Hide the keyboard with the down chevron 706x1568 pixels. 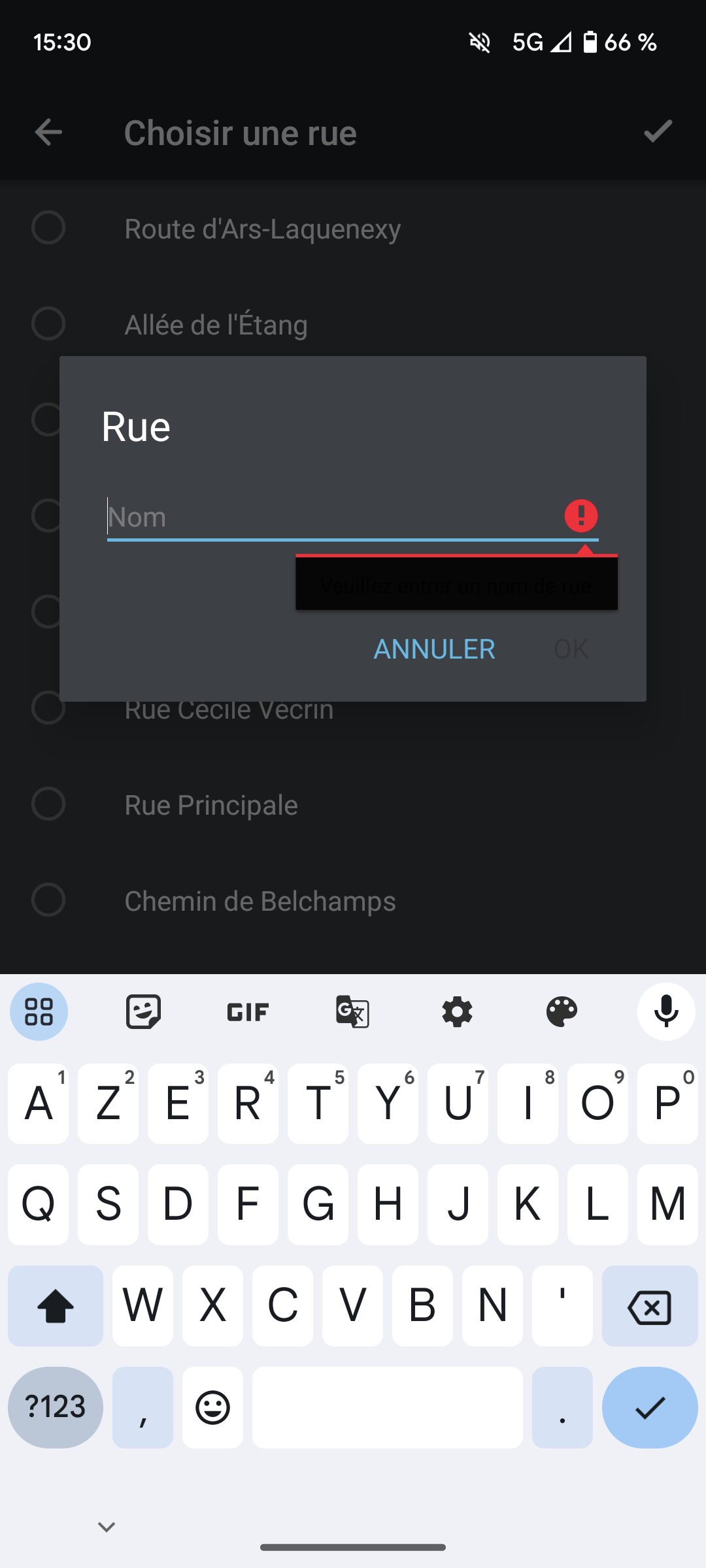[107, 1527]
